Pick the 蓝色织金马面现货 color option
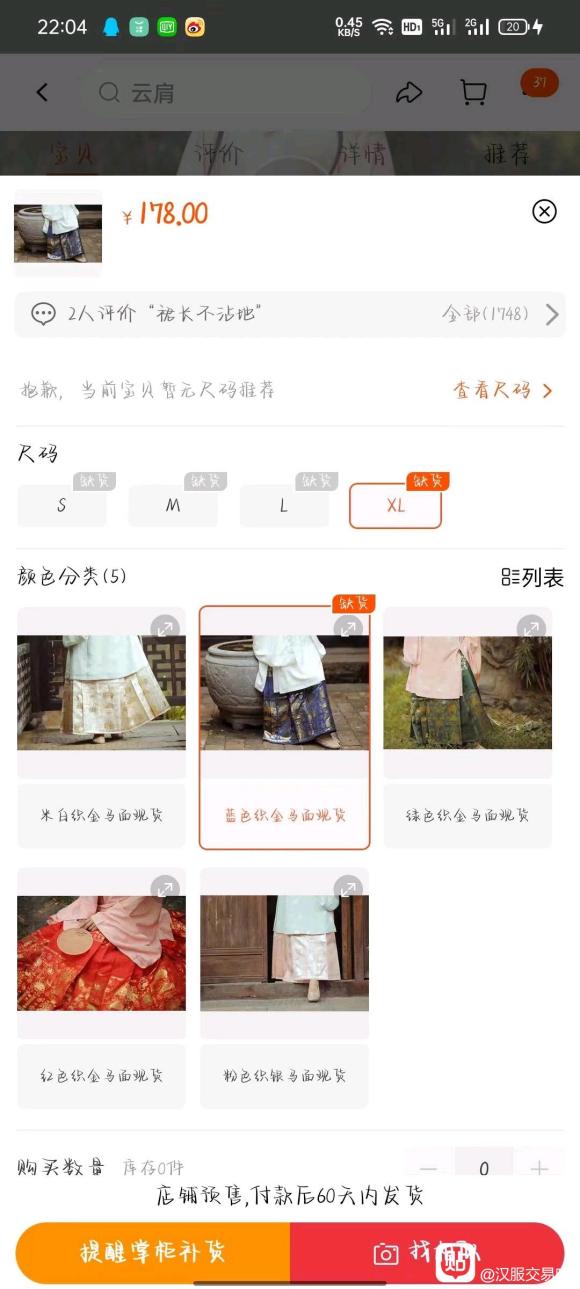This screenshot has width=580, height=1289. click(x=285, y=727)
